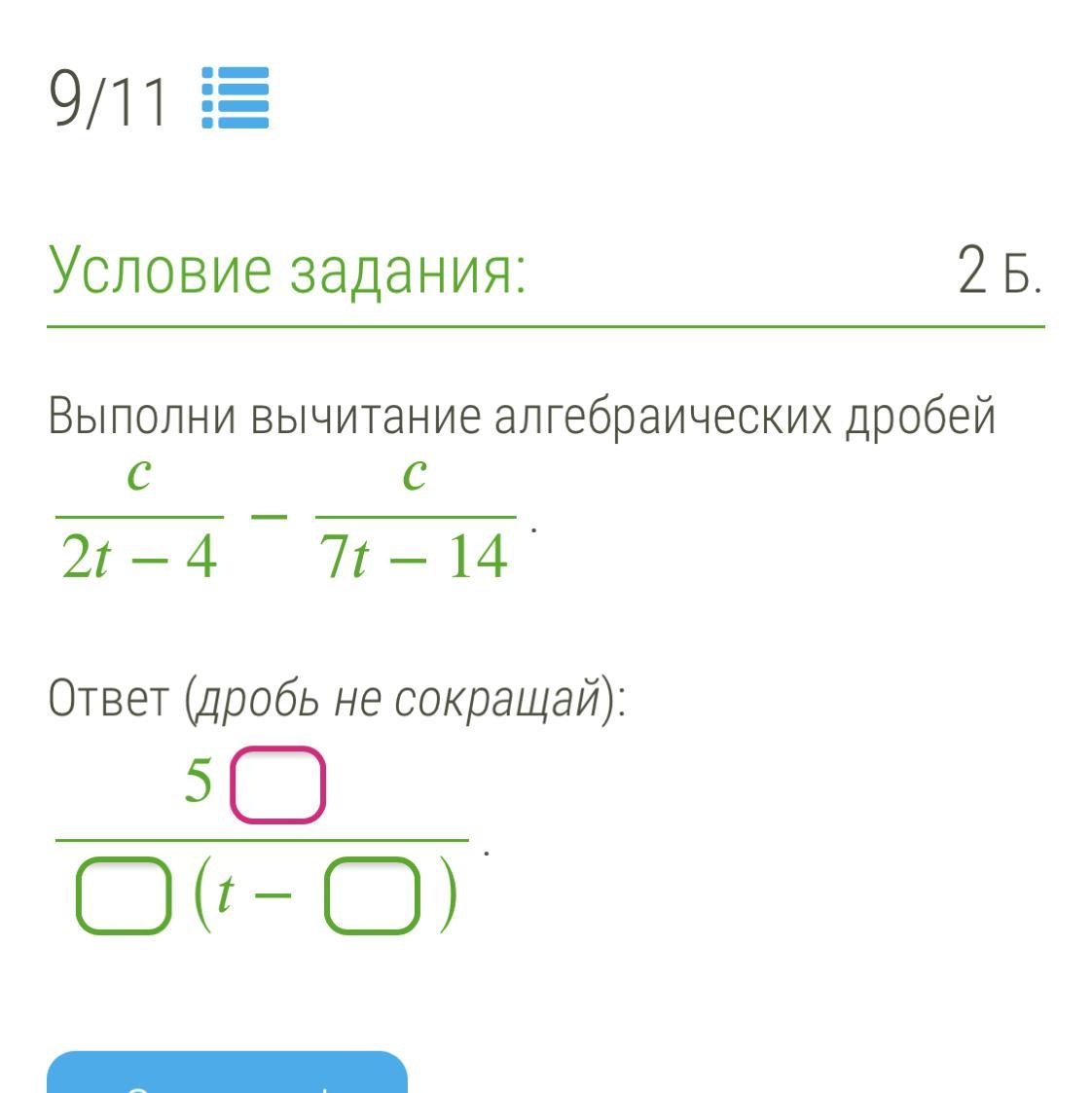This screenshot has width=1092, height=1093.
Task: Open the task list icon beside 9/11
Action: coord(235,97)
